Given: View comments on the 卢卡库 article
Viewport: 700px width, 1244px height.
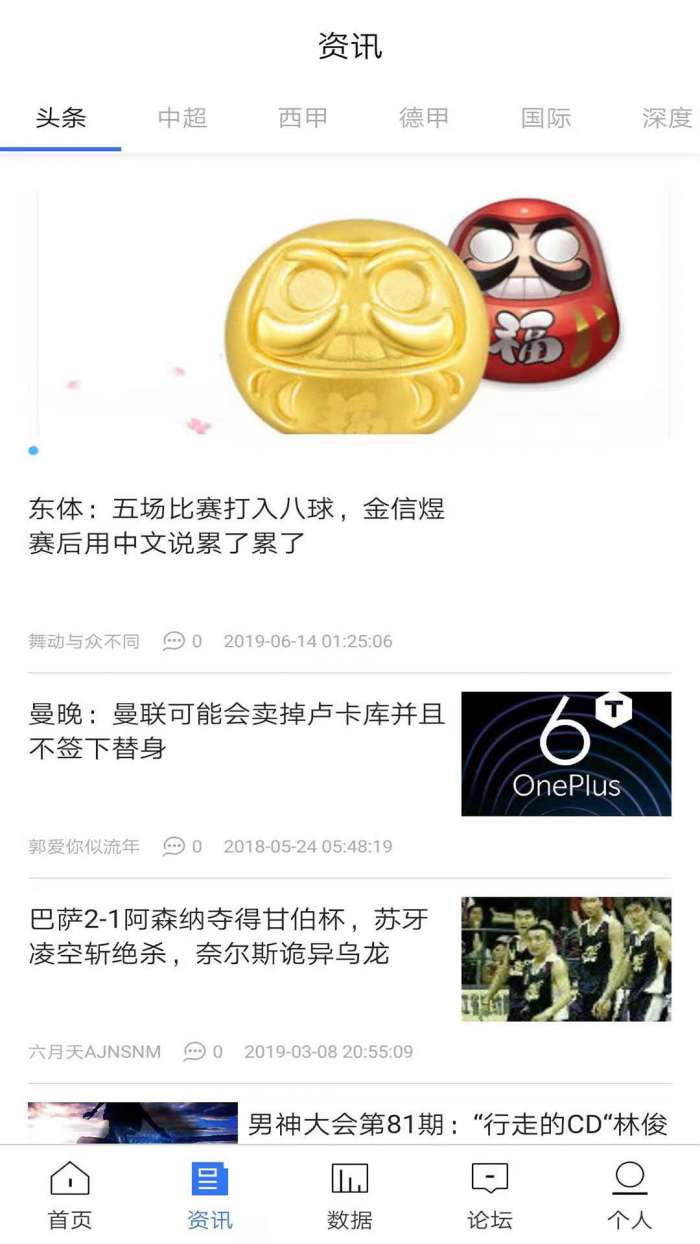Looking at the screenshot, I should [x=182, y=846].
